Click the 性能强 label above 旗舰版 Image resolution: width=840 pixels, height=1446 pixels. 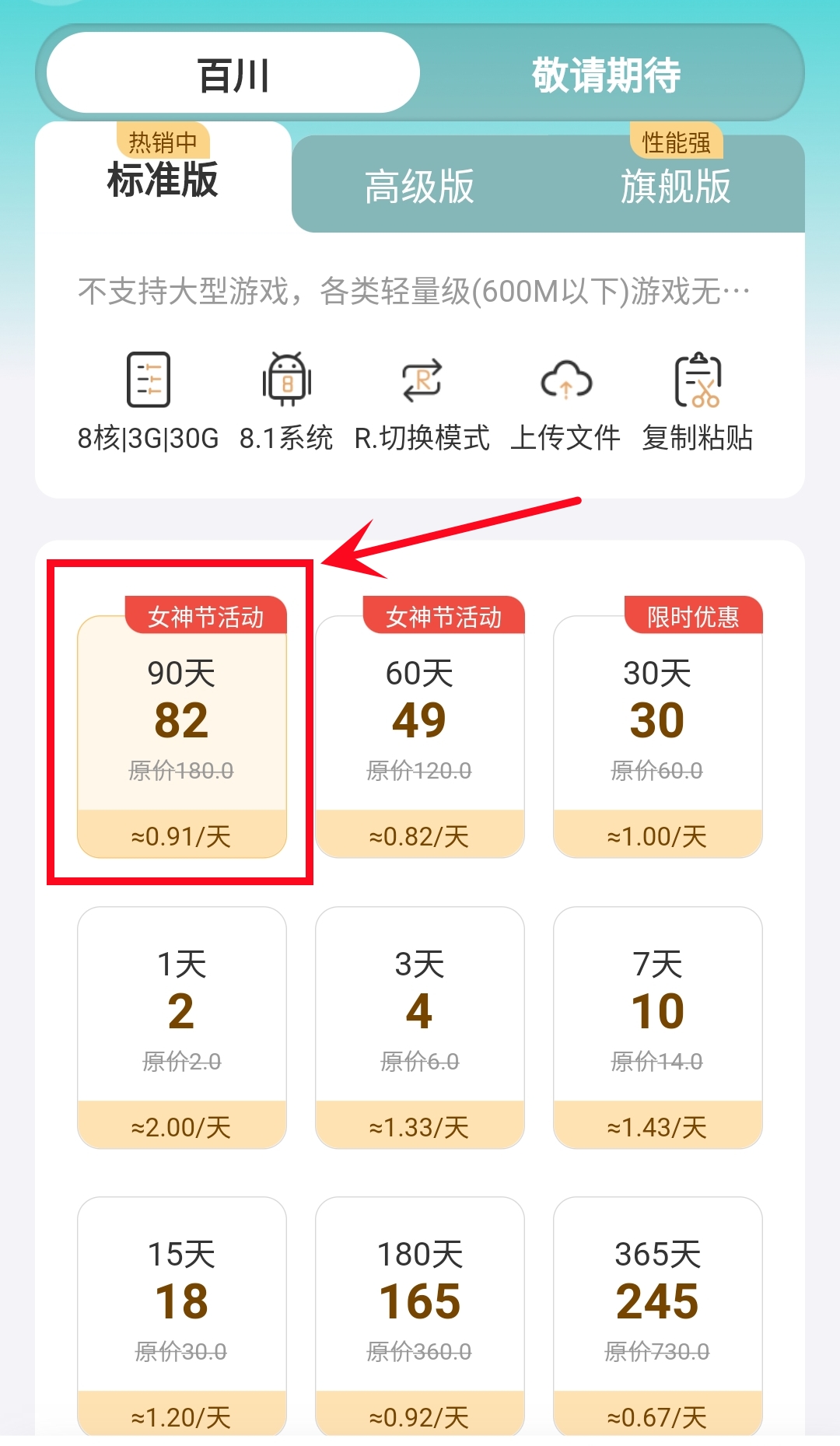[677, 140]
